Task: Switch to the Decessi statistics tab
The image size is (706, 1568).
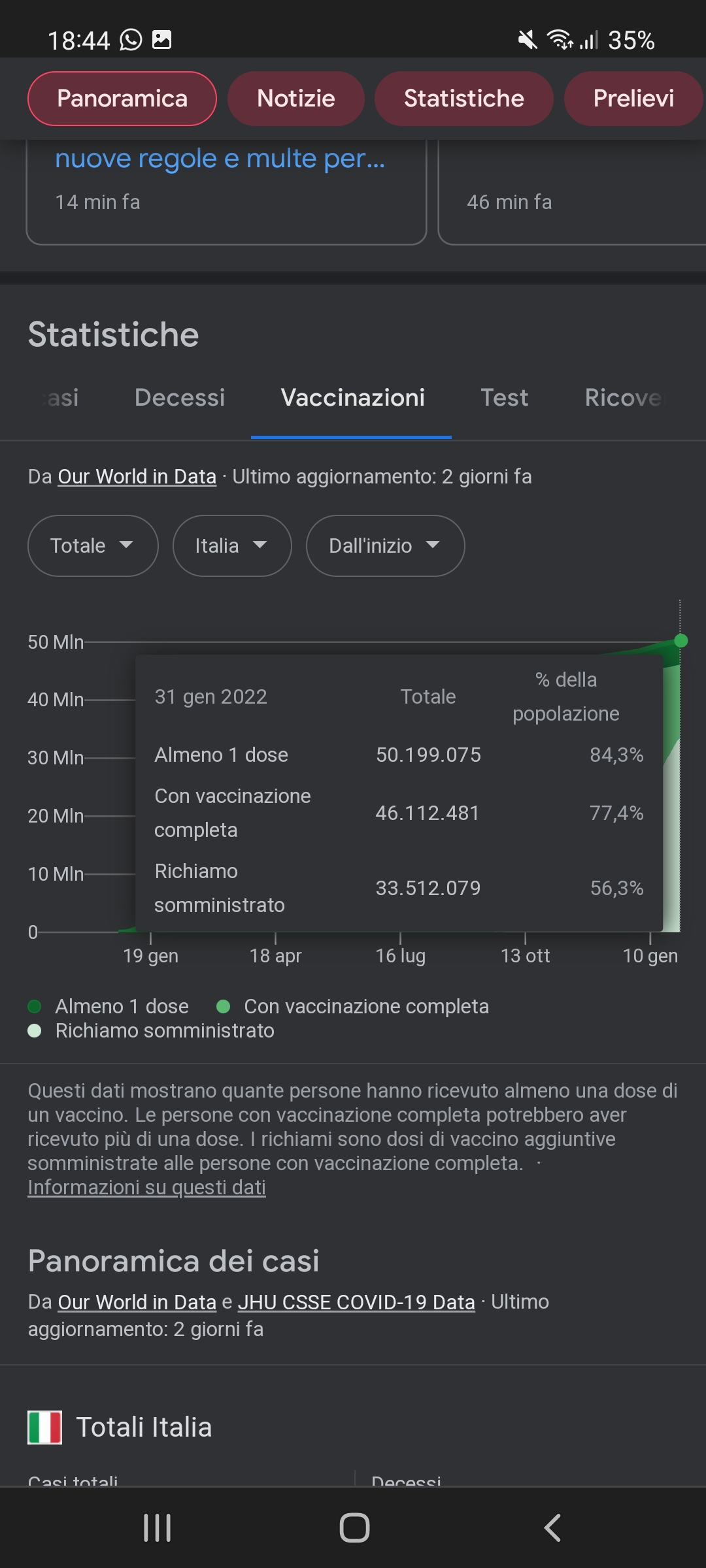Action: pos(180,397)
